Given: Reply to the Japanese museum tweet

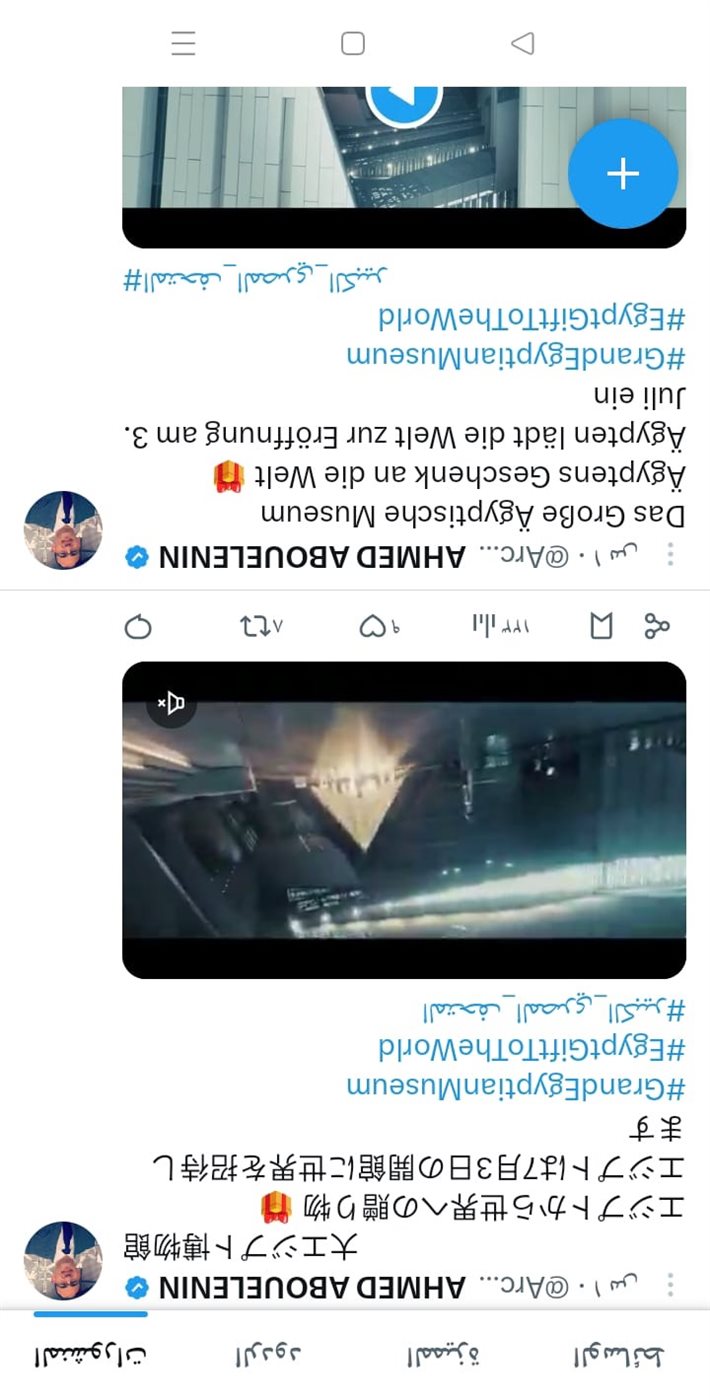Looking at the screenshot, I should (138, 627).
